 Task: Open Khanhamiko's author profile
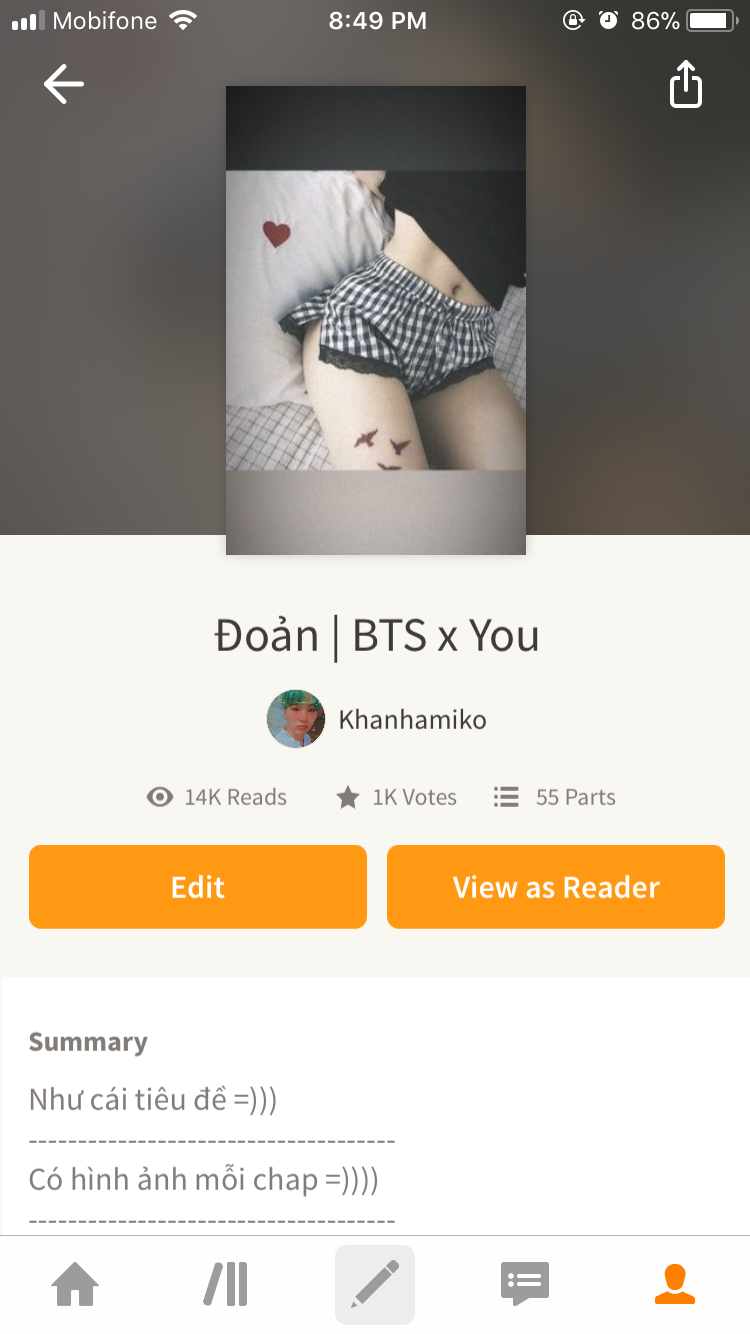pos(377,719)
